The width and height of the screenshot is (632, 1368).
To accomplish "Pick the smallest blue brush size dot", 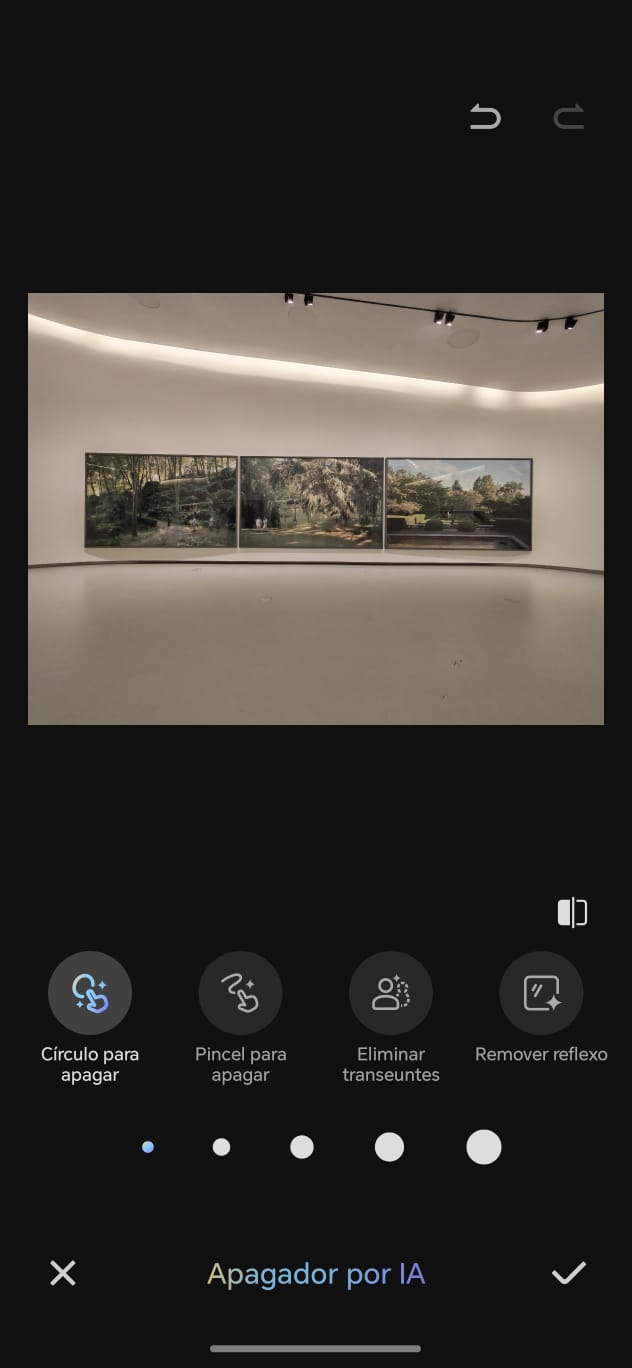I will 148,1147.
